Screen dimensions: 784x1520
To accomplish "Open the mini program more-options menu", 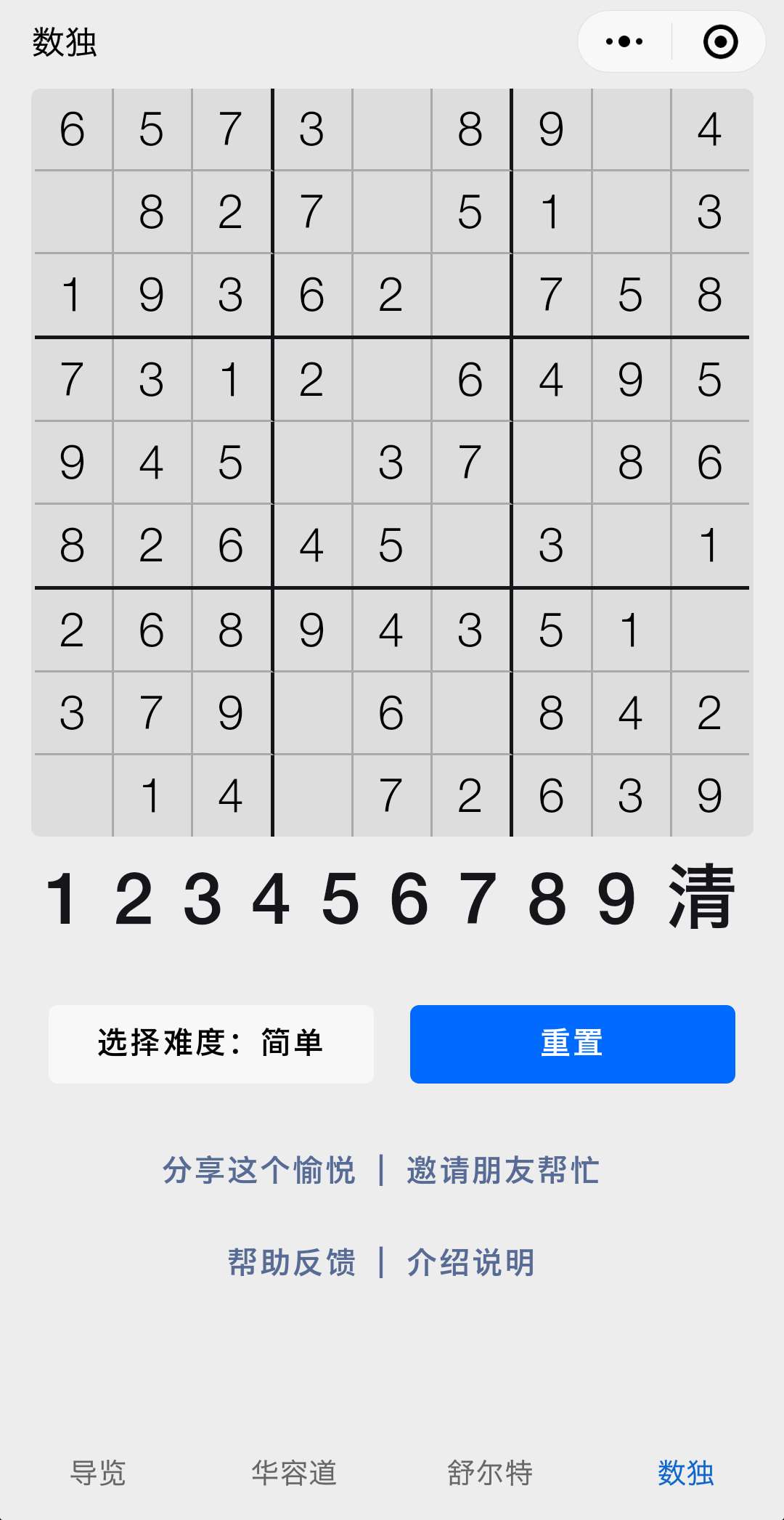I will (624, 41).
